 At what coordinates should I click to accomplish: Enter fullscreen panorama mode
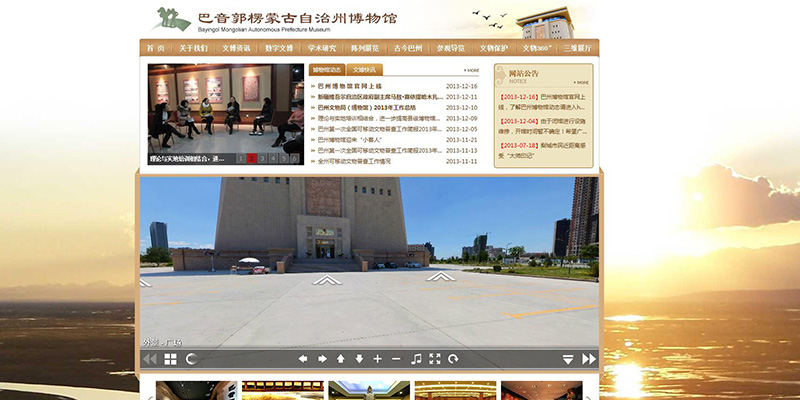tap(435, 359)
